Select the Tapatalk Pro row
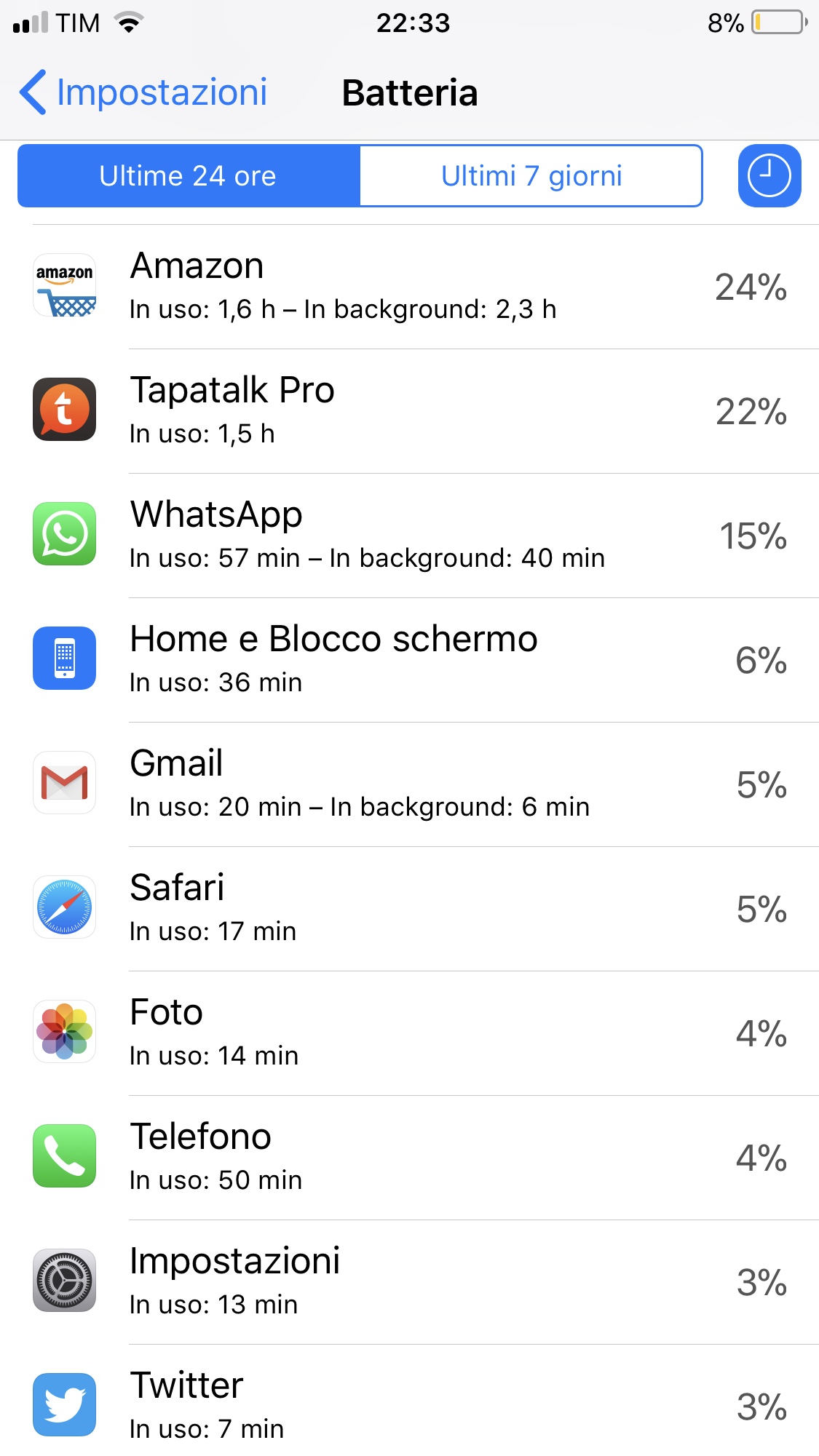819x1456 pixels. click(409, 412)
